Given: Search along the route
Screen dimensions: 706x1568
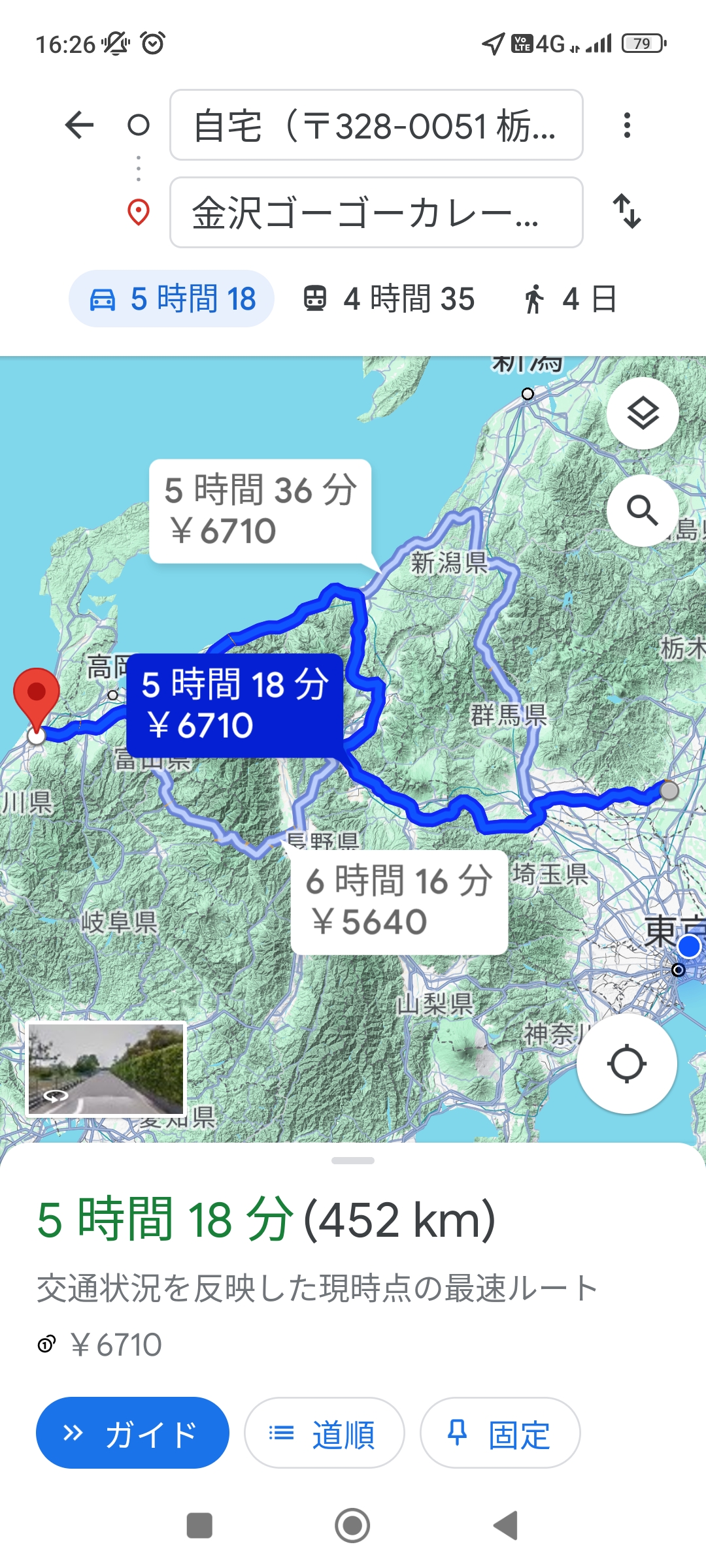Looking at the screenshot, I should (643, 510).
